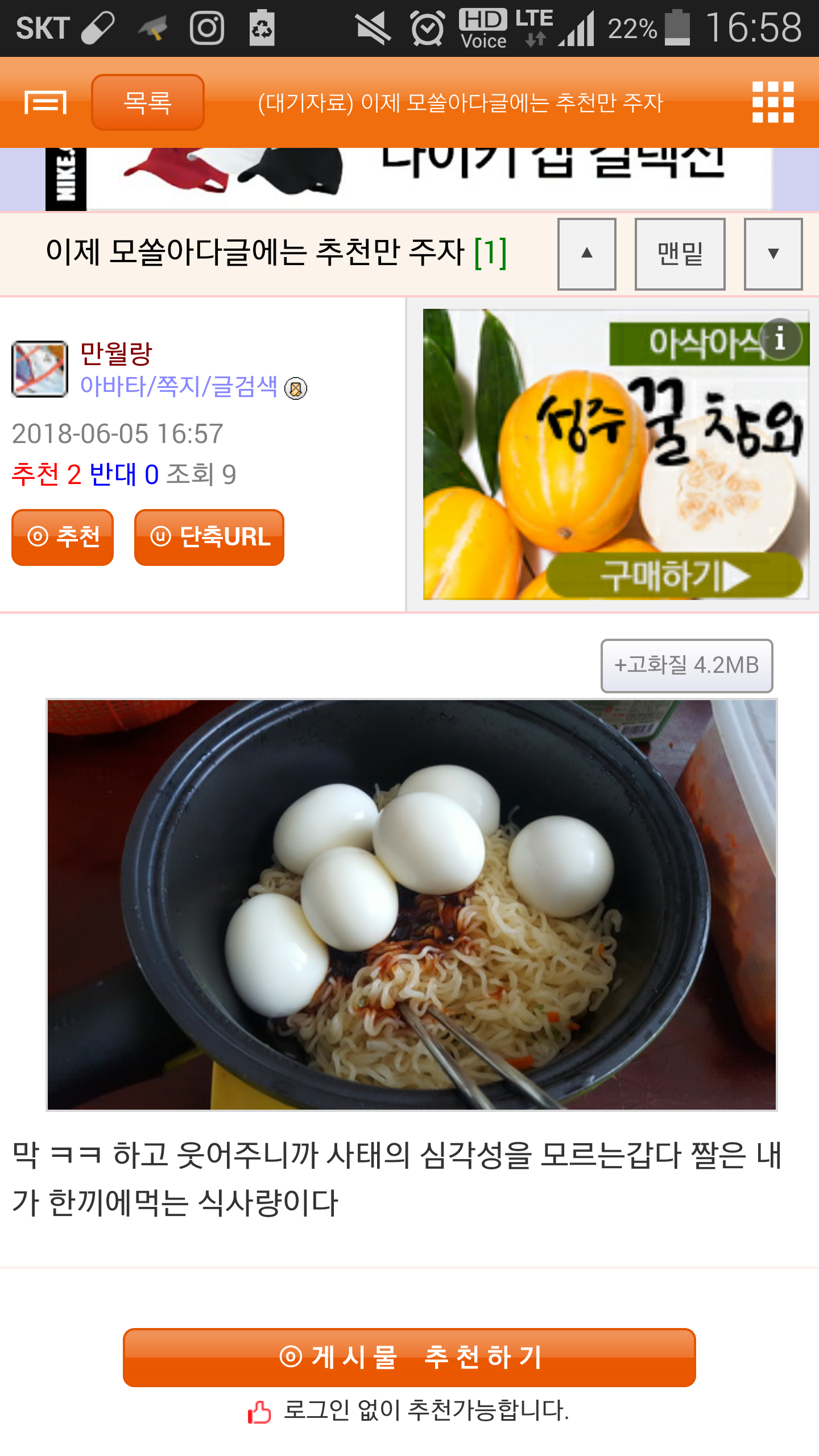
Task: Open the comment count [1] link
Action: 490,252
